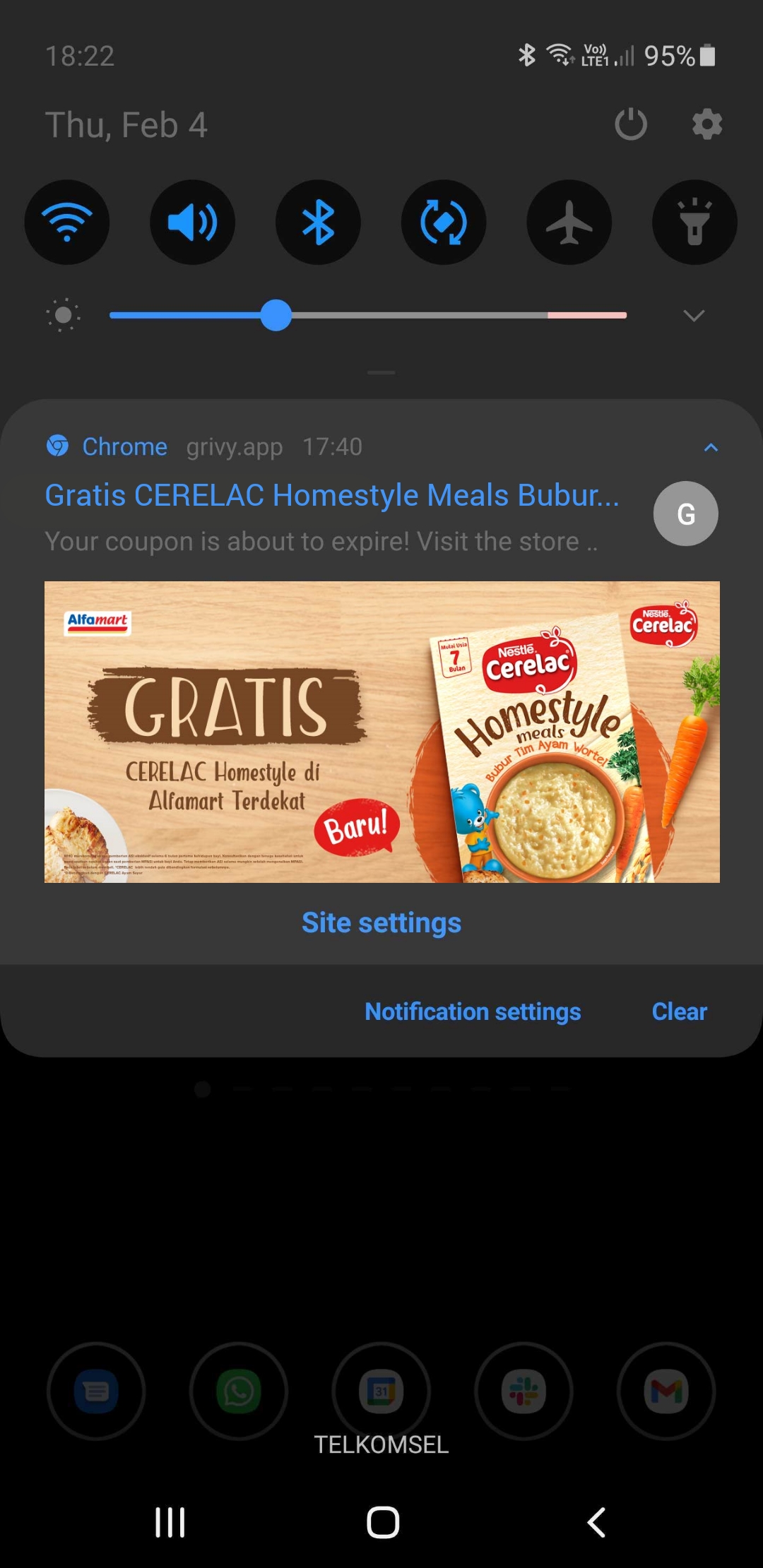Open Site settings for grivy.app
This screenshot has height=1568, width=763.
click(x=381, y=922)
